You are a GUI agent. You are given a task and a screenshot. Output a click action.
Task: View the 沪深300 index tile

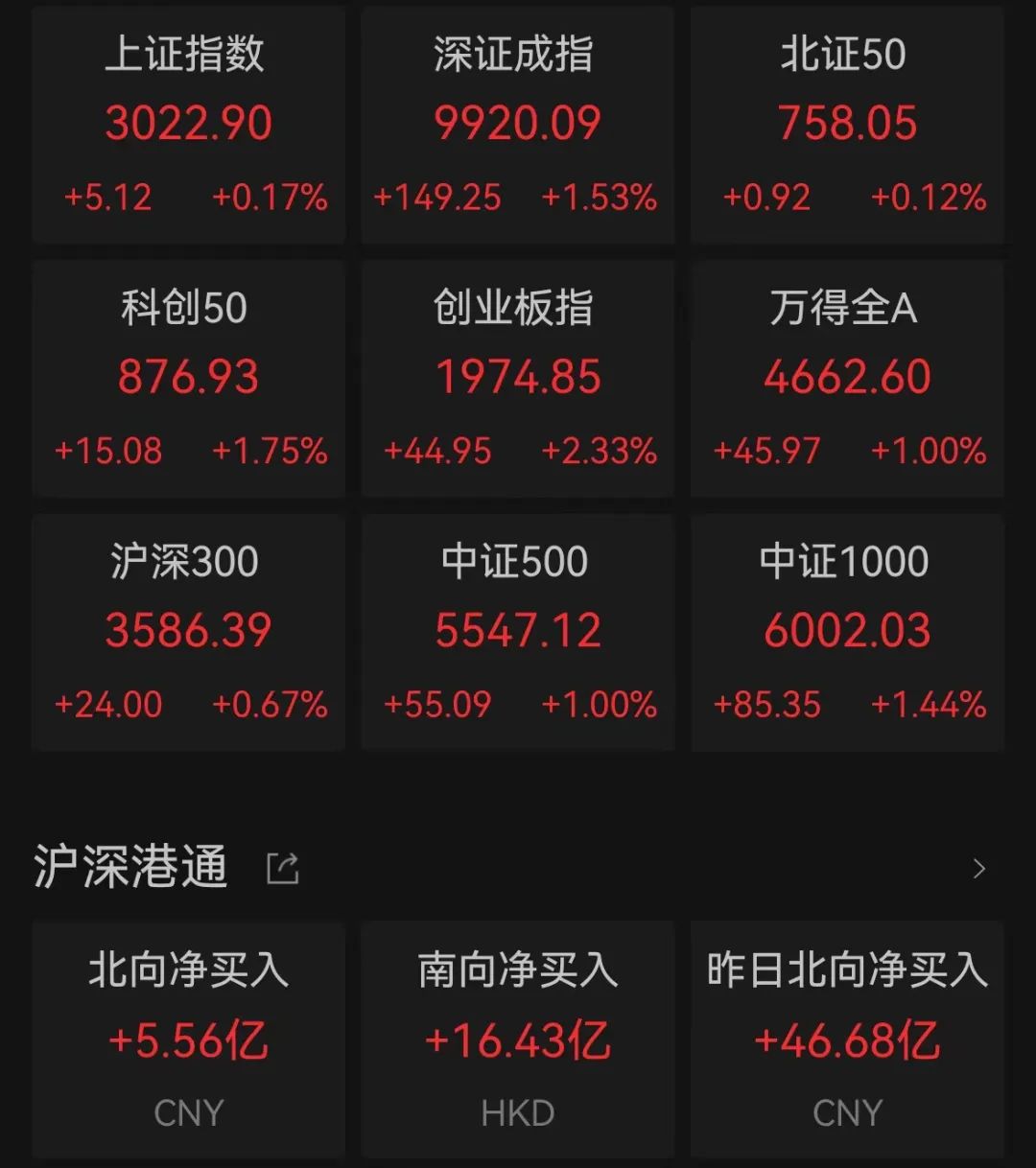188,632
